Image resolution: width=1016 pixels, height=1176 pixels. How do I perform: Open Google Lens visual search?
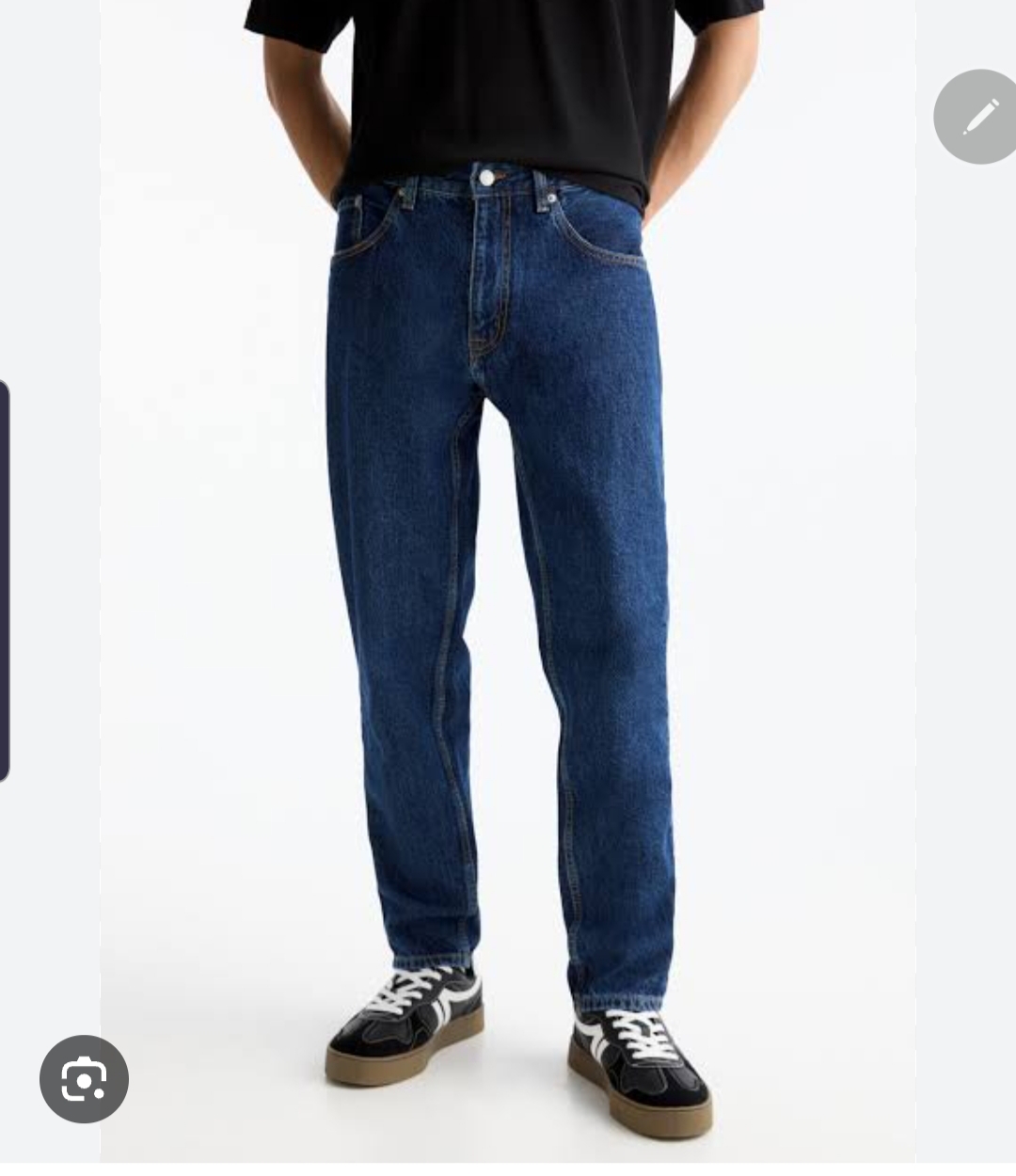point(84,1079)
